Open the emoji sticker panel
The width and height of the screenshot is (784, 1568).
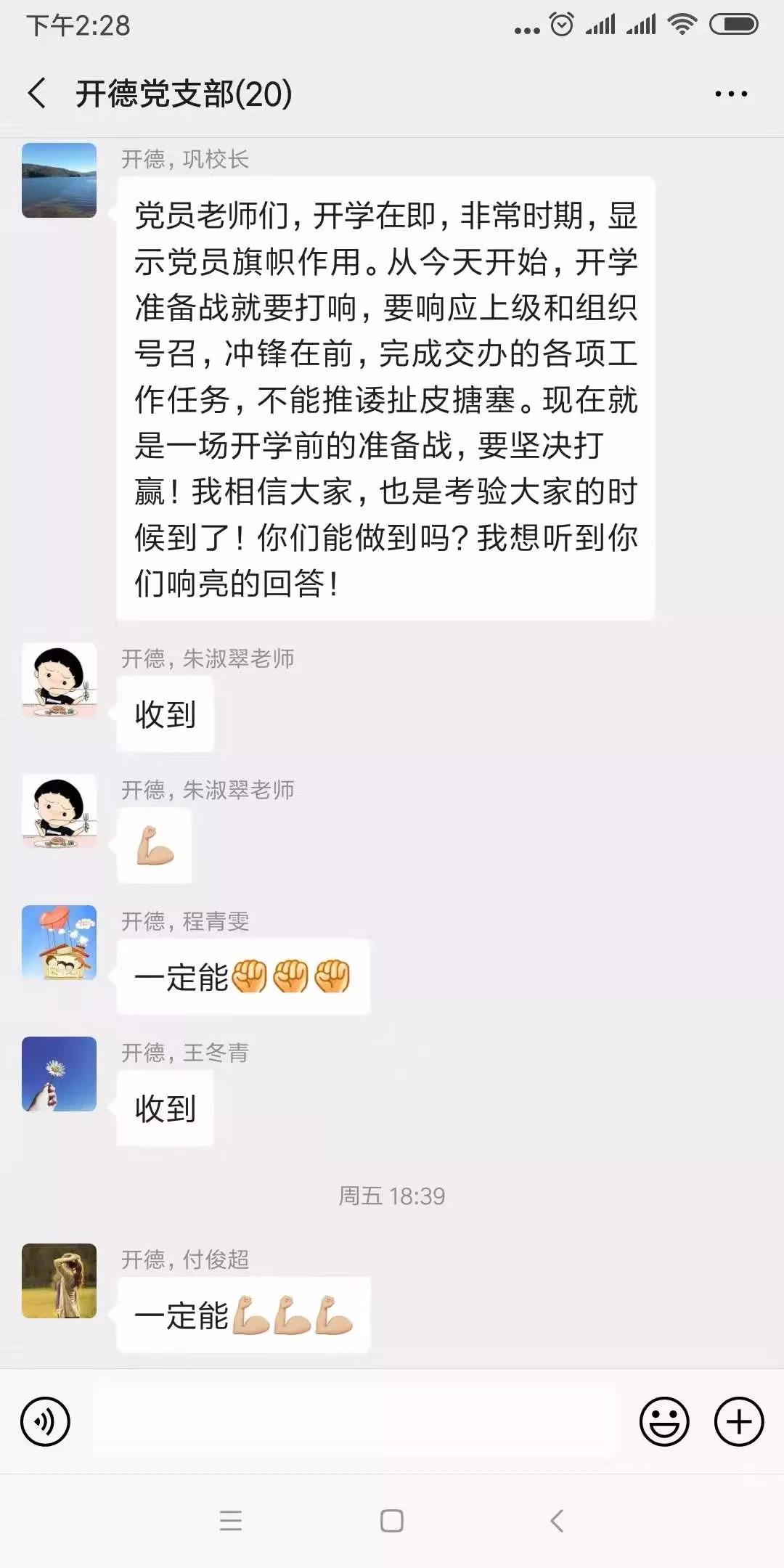(663, 1421)
